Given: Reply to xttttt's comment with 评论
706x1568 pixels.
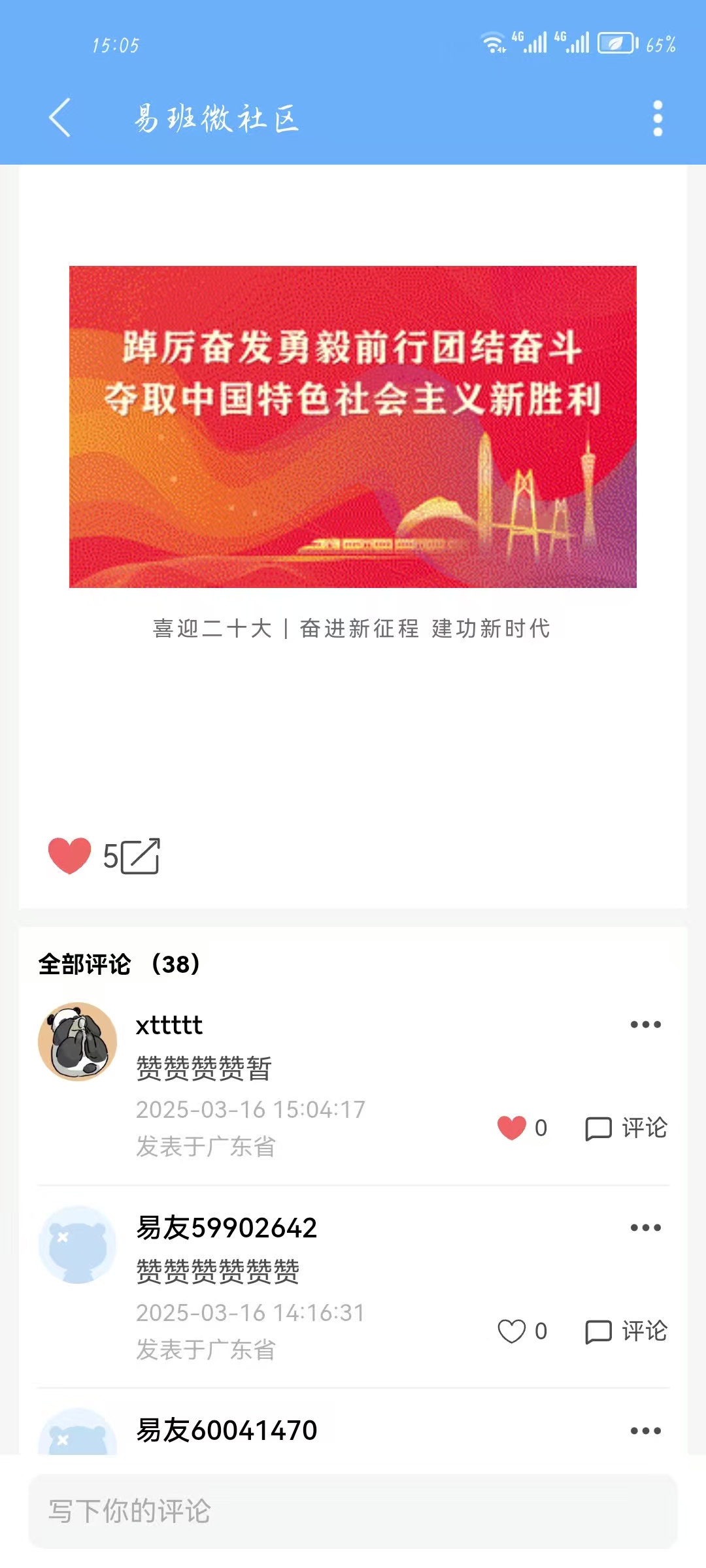Looking at the screenshot, I should click(626, 1128).
